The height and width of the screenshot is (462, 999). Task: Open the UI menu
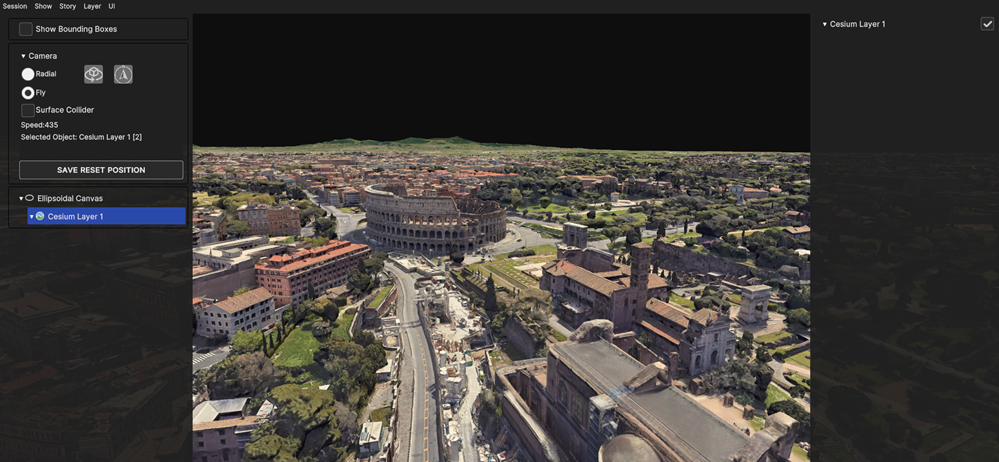(112, 6)
